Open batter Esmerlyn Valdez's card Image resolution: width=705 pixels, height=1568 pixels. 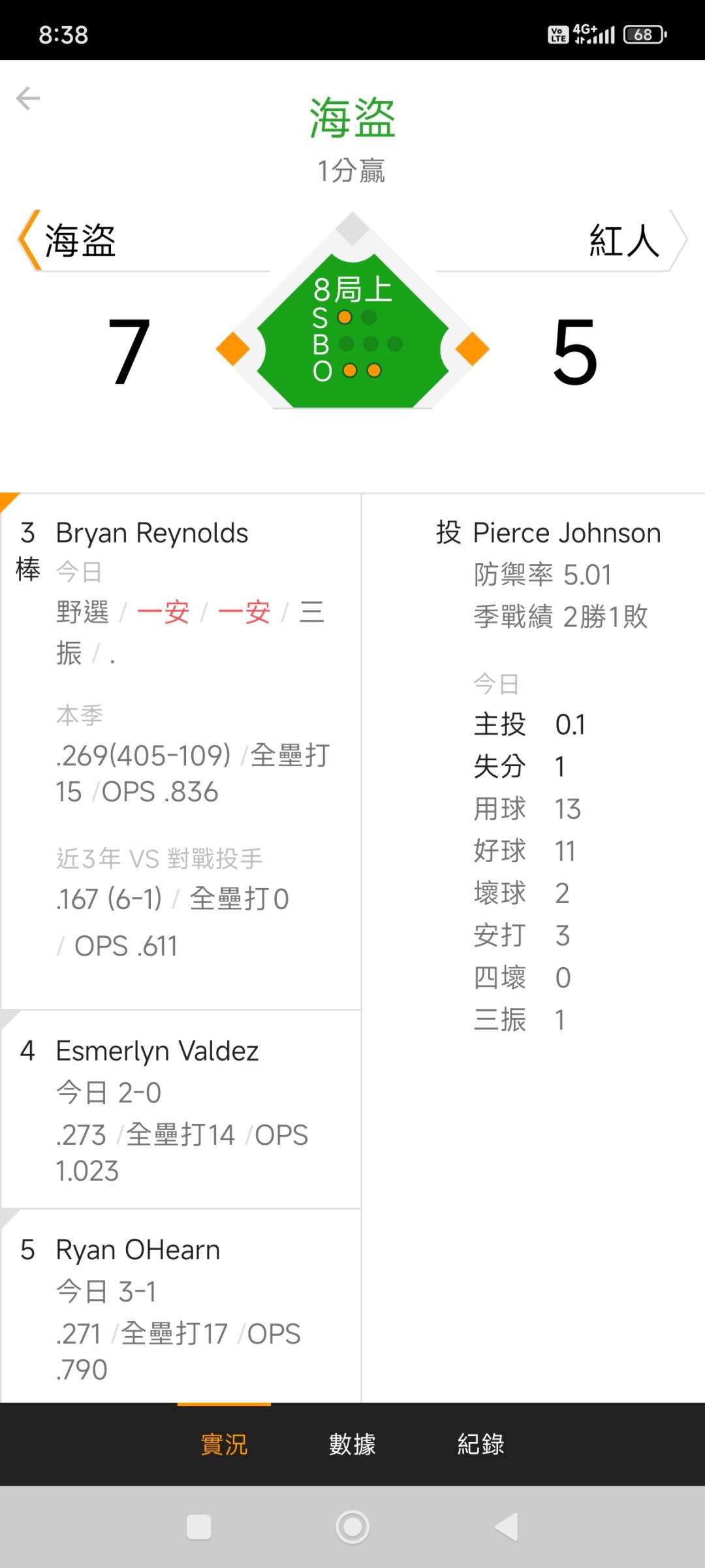coord(181,1109)
